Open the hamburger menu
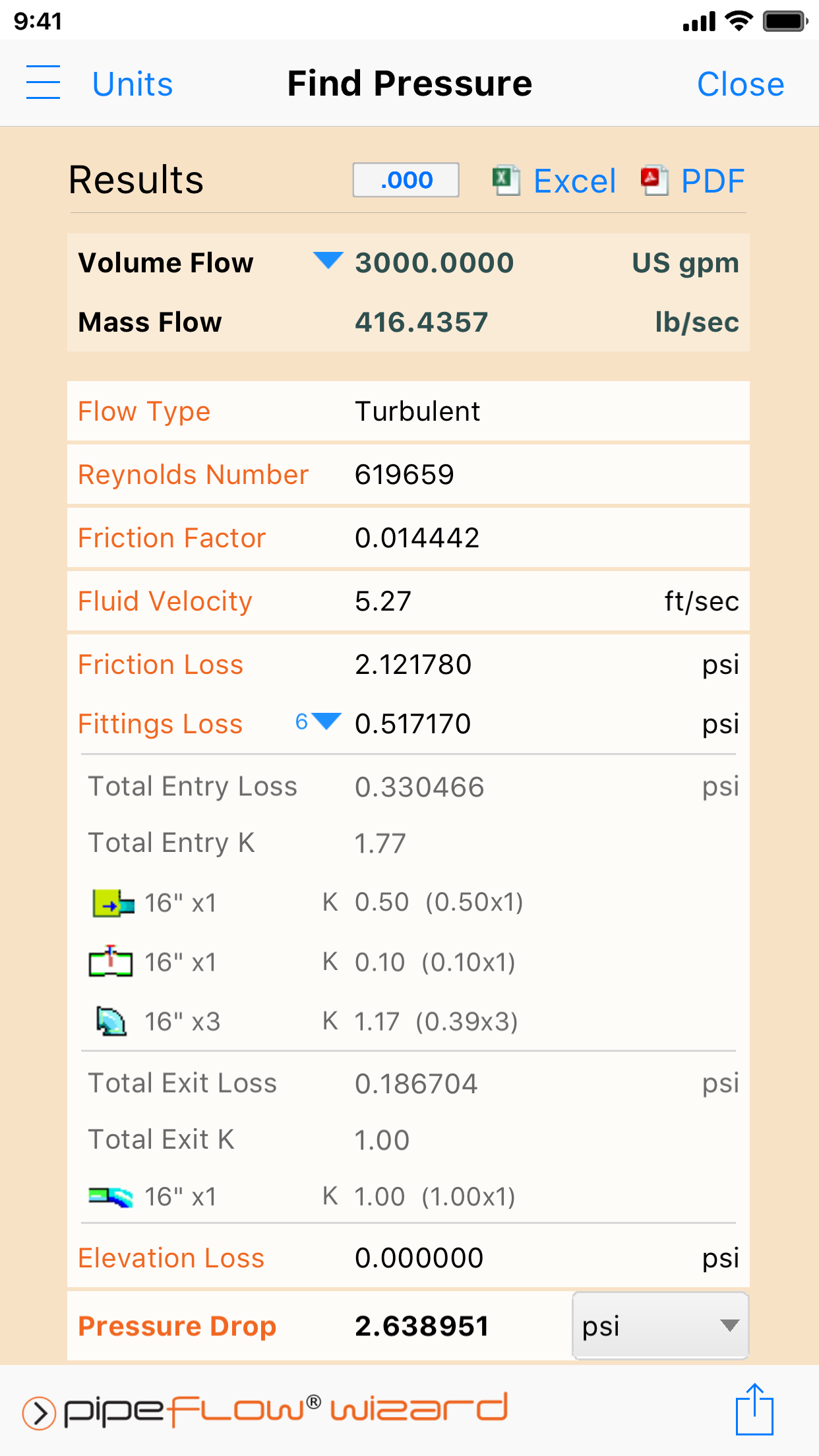 coord(43,83)
